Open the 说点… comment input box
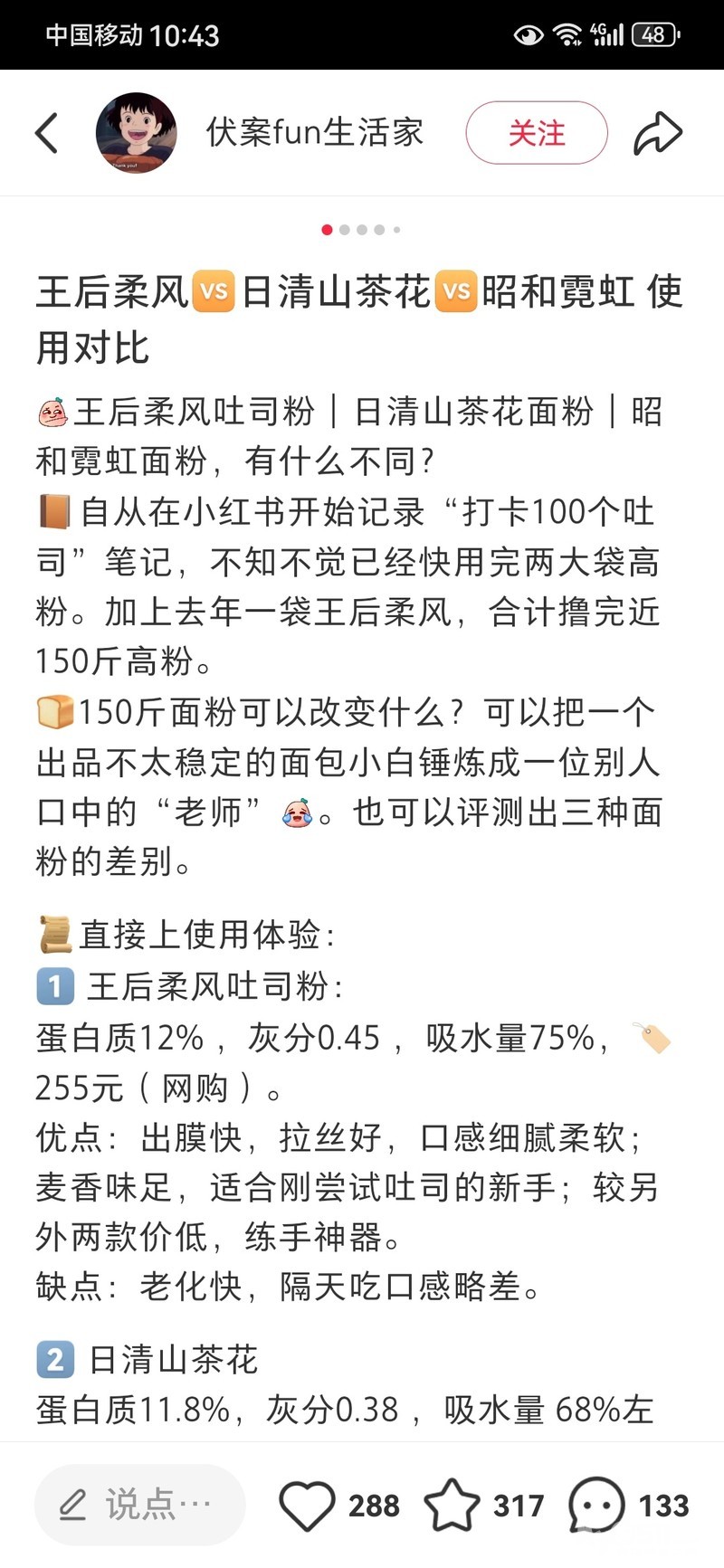Viewport: 724px width, 1568px height. coord(139,1505)
